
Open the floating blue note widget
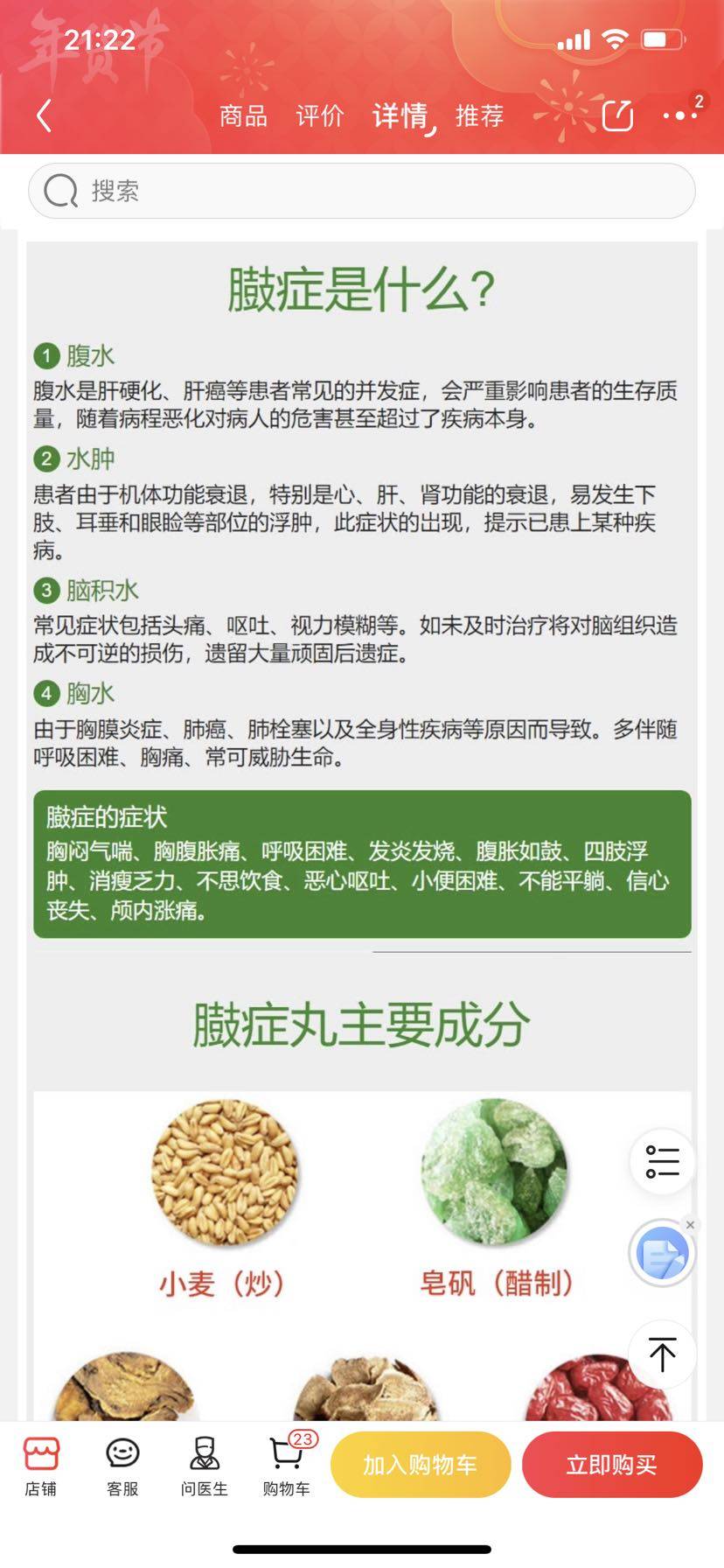pos(662,1254)
